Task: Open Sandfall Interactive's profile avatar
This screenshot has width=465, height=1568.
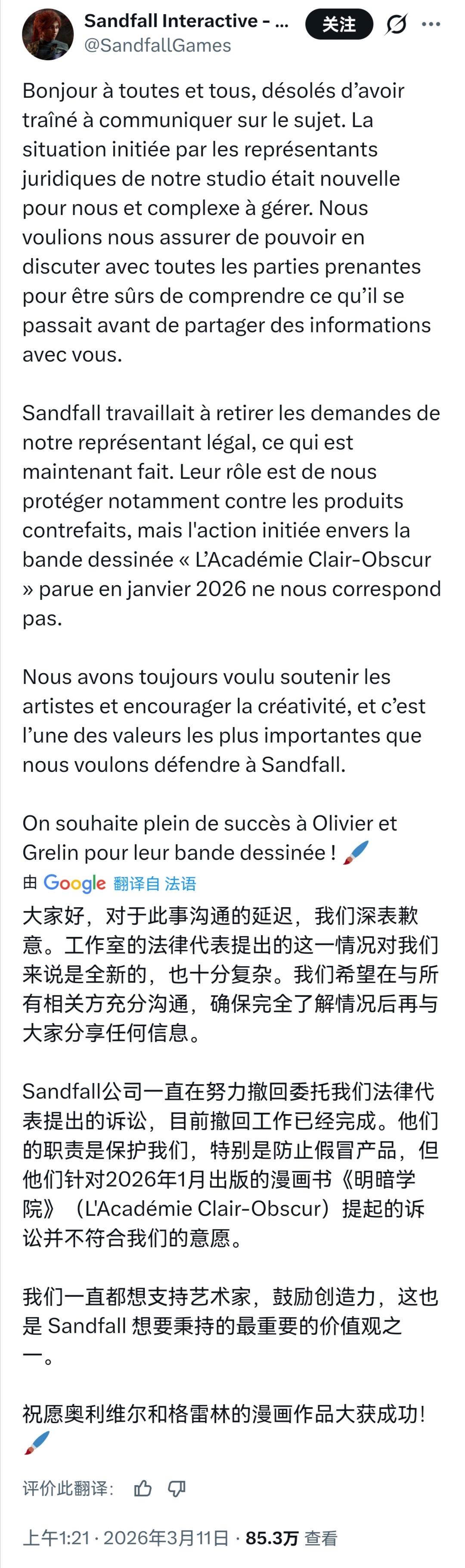Action: [47, 34]
